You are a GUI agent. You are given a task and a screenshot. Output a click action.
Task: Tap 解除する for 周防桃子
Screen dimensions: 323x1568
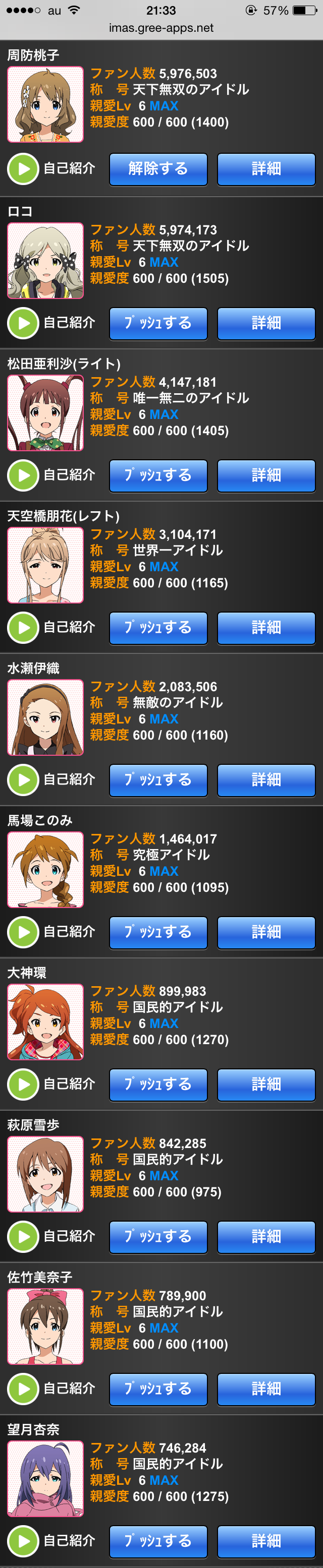[x=158, y=168]
